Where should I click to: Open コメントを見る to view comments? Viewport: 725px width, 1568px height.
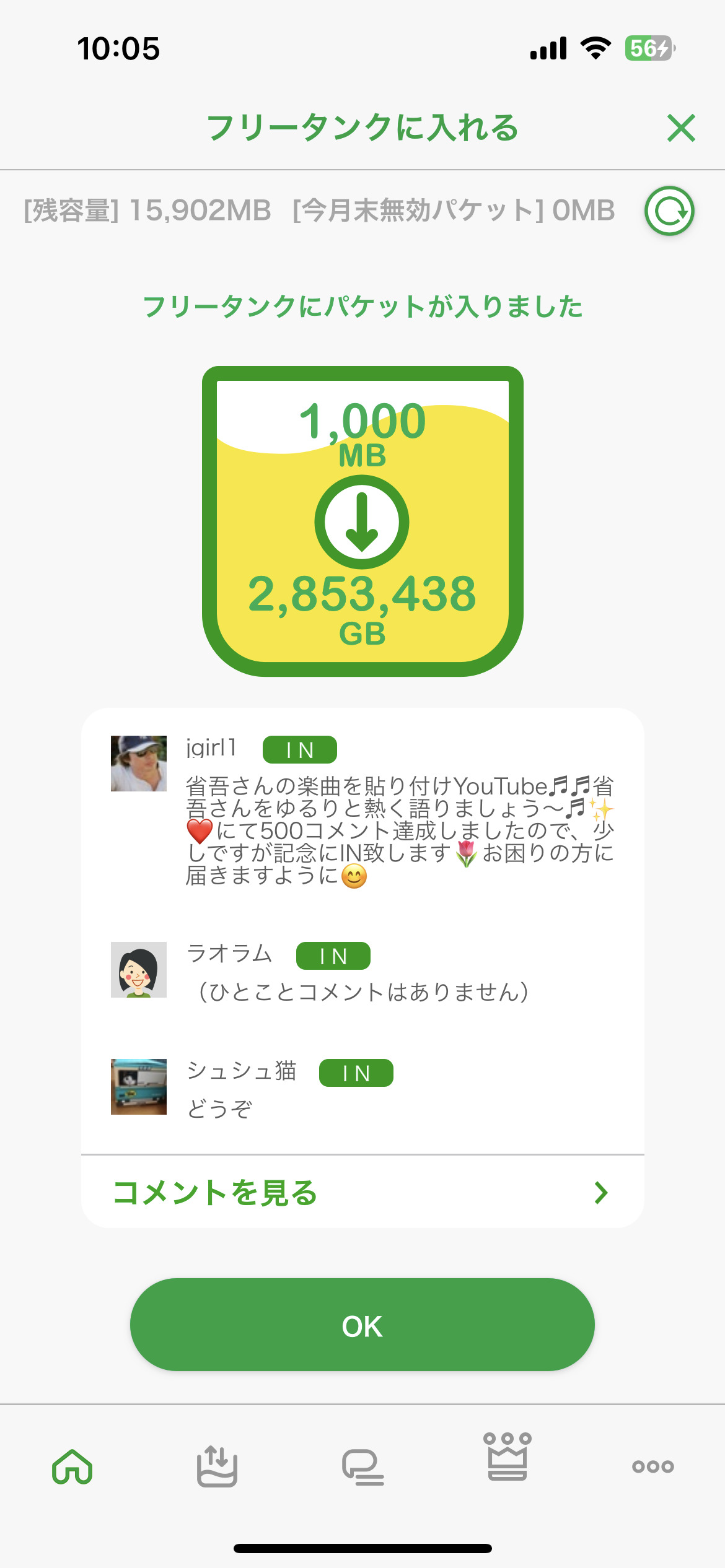362,1192
